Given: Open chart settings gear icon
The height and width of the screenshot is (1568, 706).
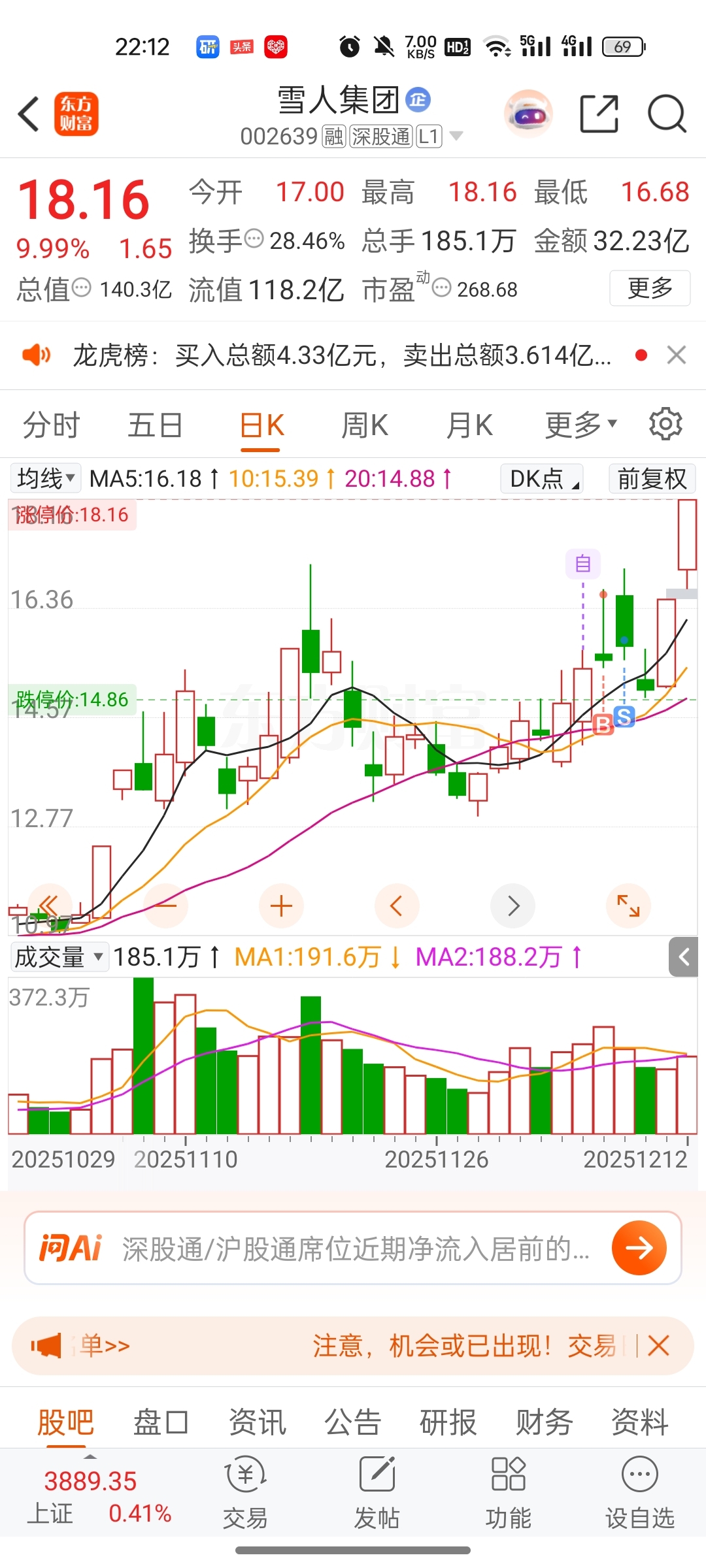Looking at the screenshot, I should coord(665,425).
